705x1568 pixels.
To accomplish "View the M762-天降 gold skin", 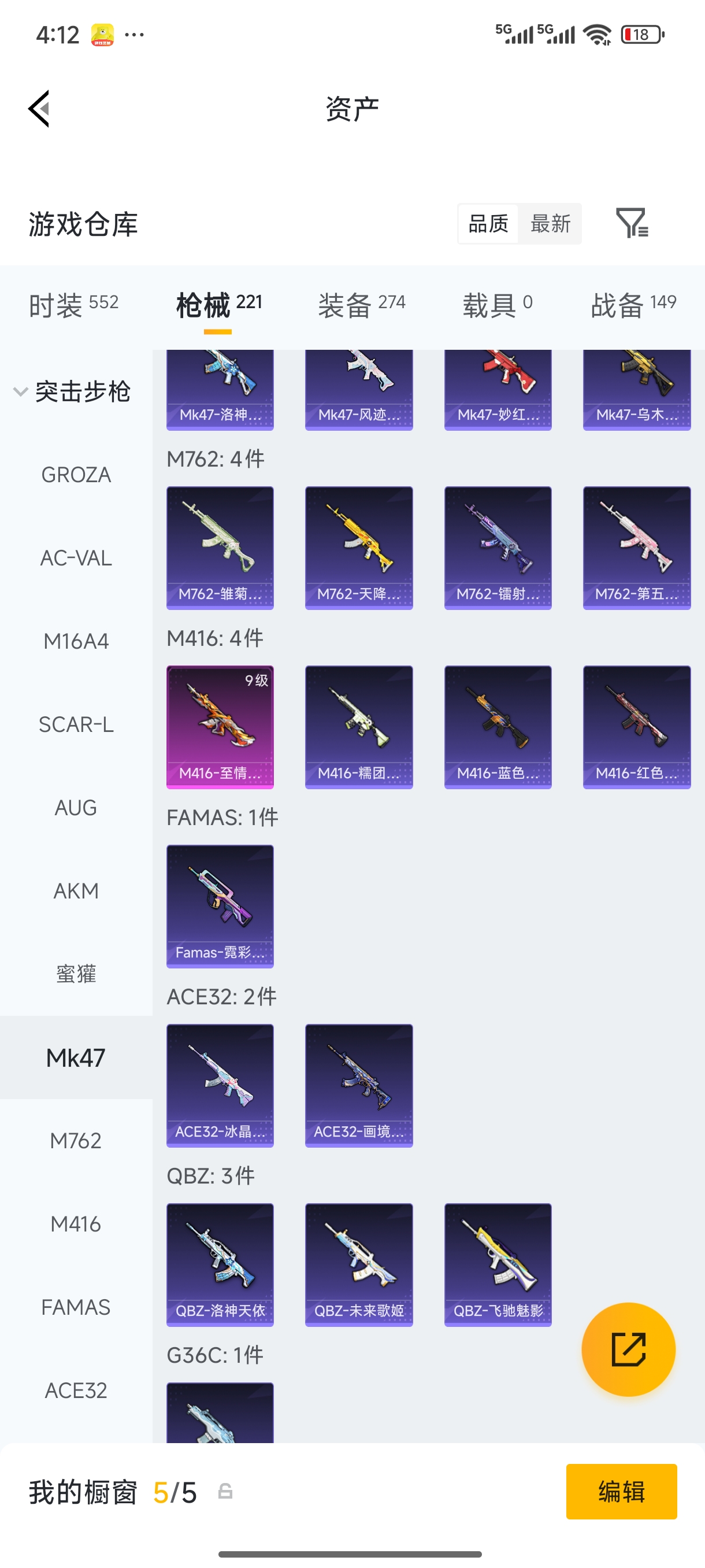I will tap(359, 547).
